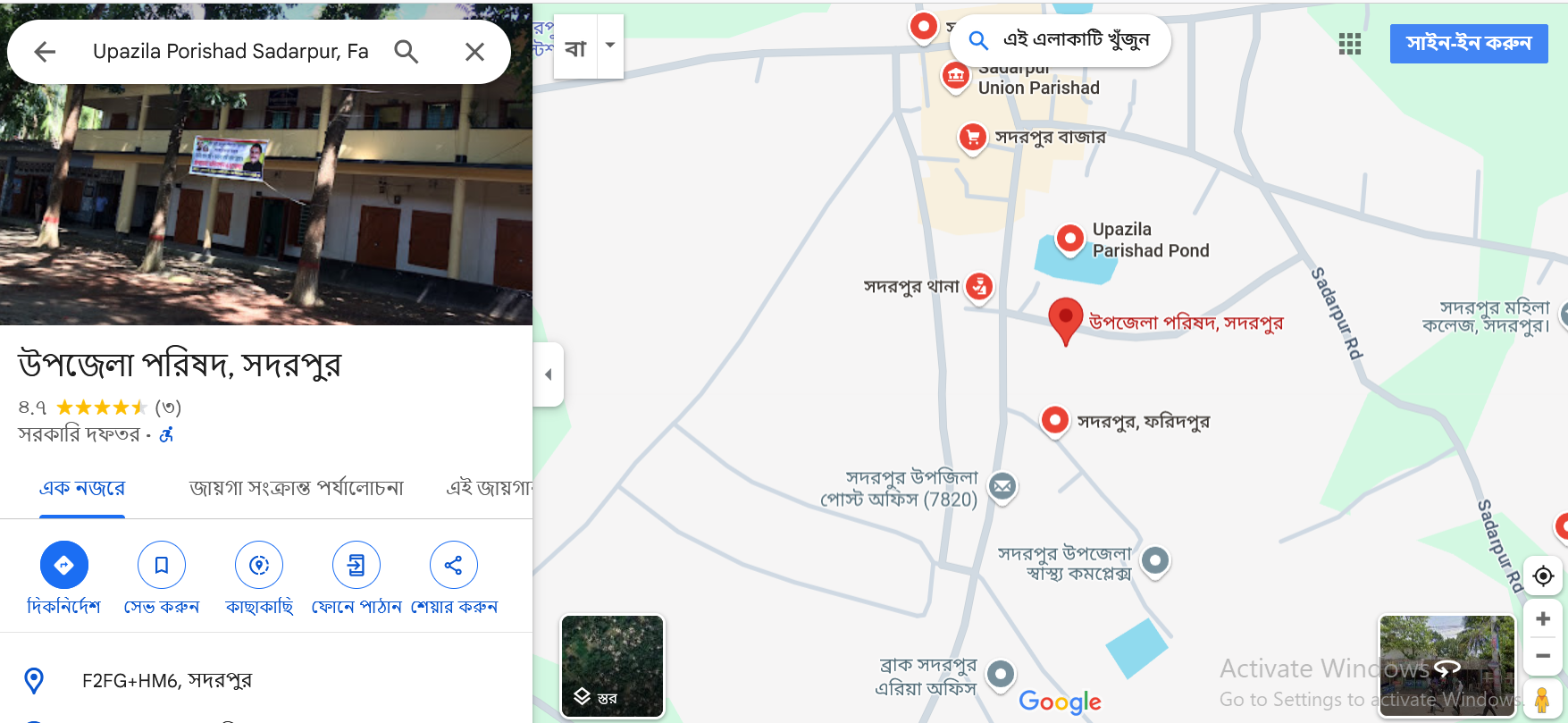Collapse the side panel arrow
This screenshot has height=723, width=1568.
point(549,374)
